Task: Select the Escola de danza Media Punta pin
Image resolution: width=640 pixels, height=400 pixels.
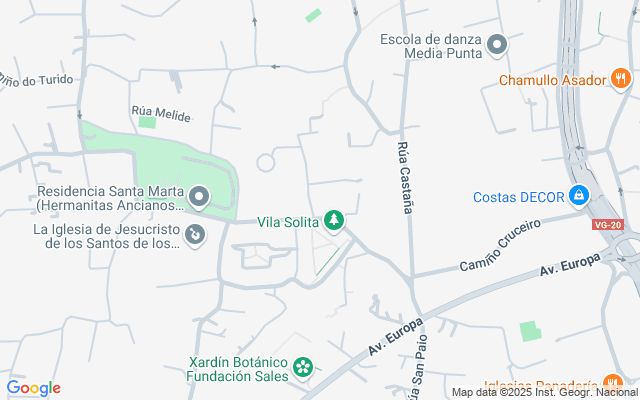Action: click(x=497, y=45)
